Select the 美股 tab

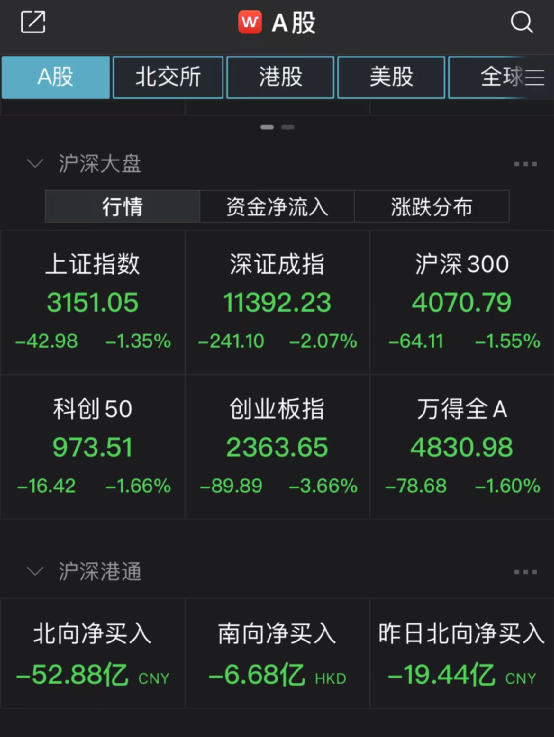[391, 77]
